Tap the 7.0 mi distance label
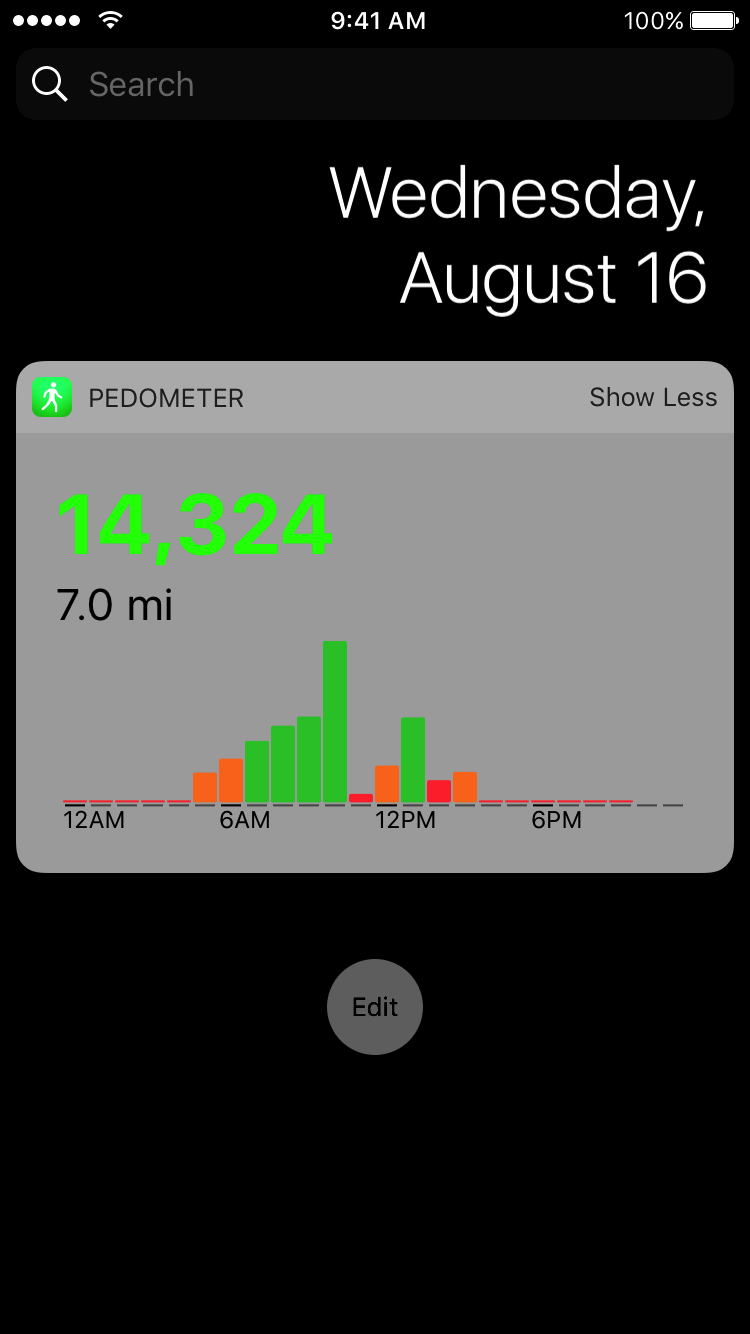This screenshot has width=750, height=1334. click(x=114, y=605)
